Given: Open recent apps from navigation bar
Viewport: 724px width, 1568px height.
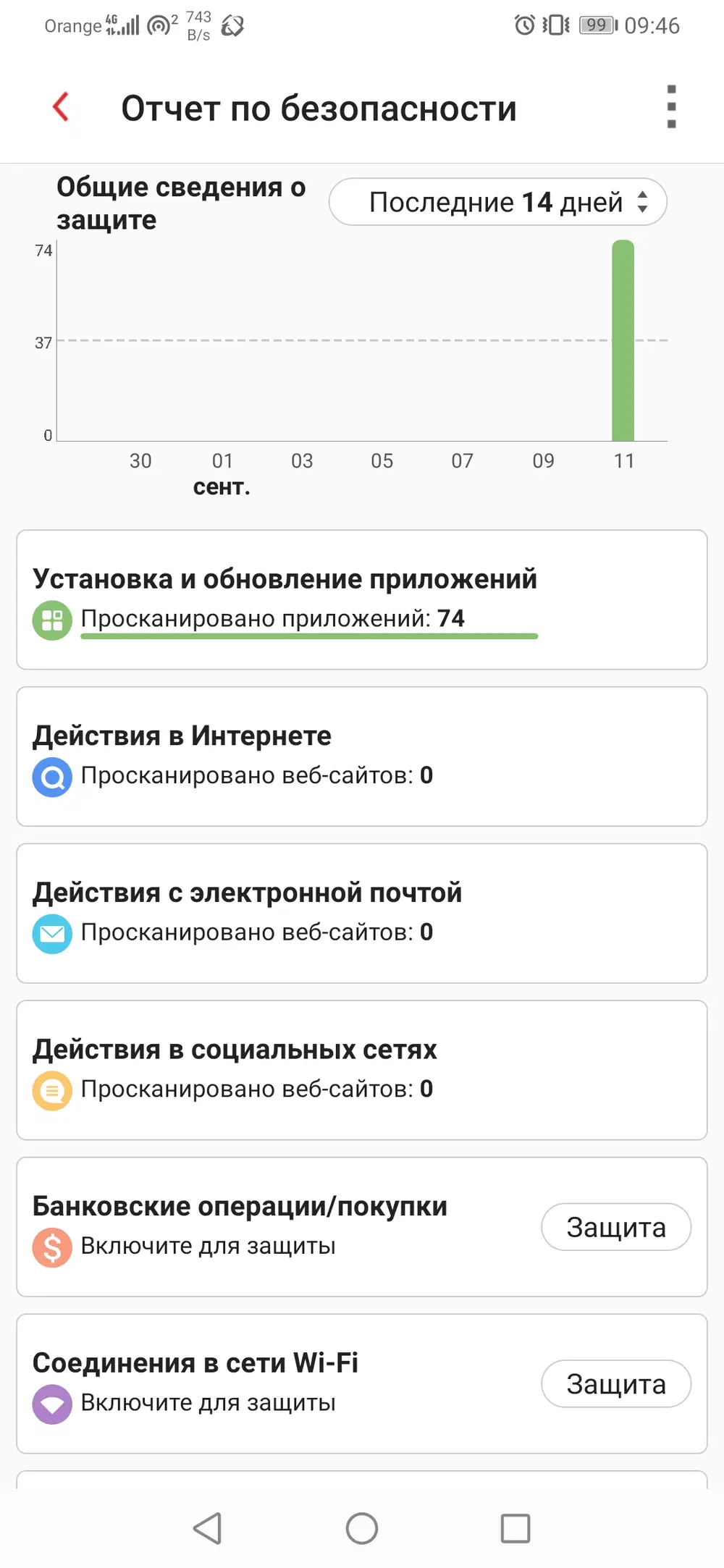Looking at the screenshot, I should click(515, 1528).
